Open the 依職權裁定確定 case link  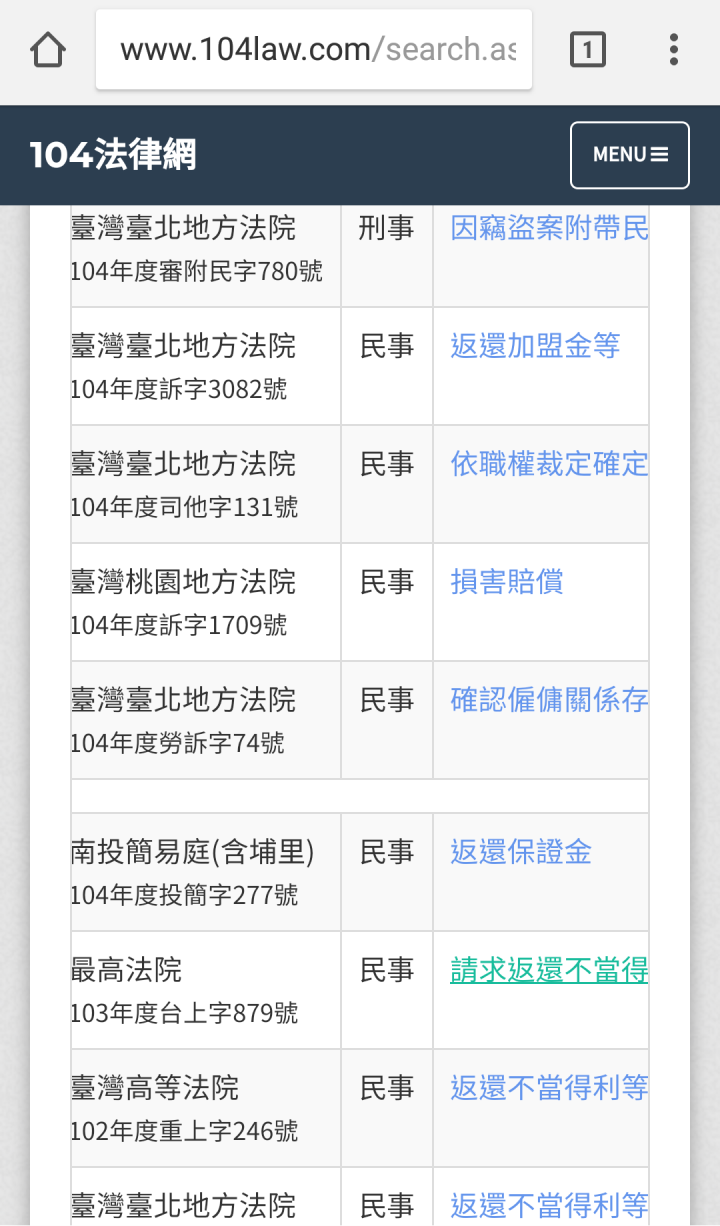(549, 465)
